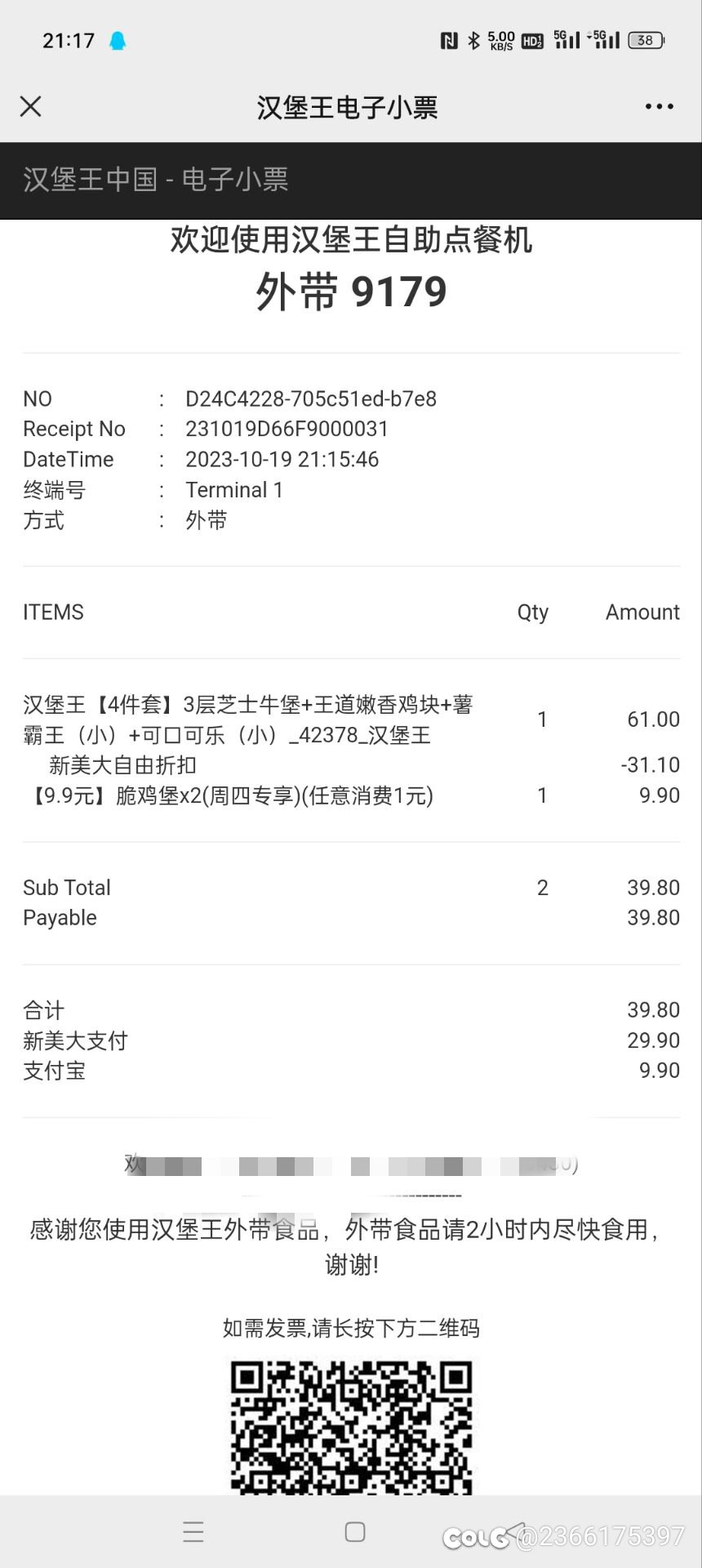Screen dimensions: 702x1568
Task: Open recent apps from the navigation bar
Action: [x=193, y=1532]
